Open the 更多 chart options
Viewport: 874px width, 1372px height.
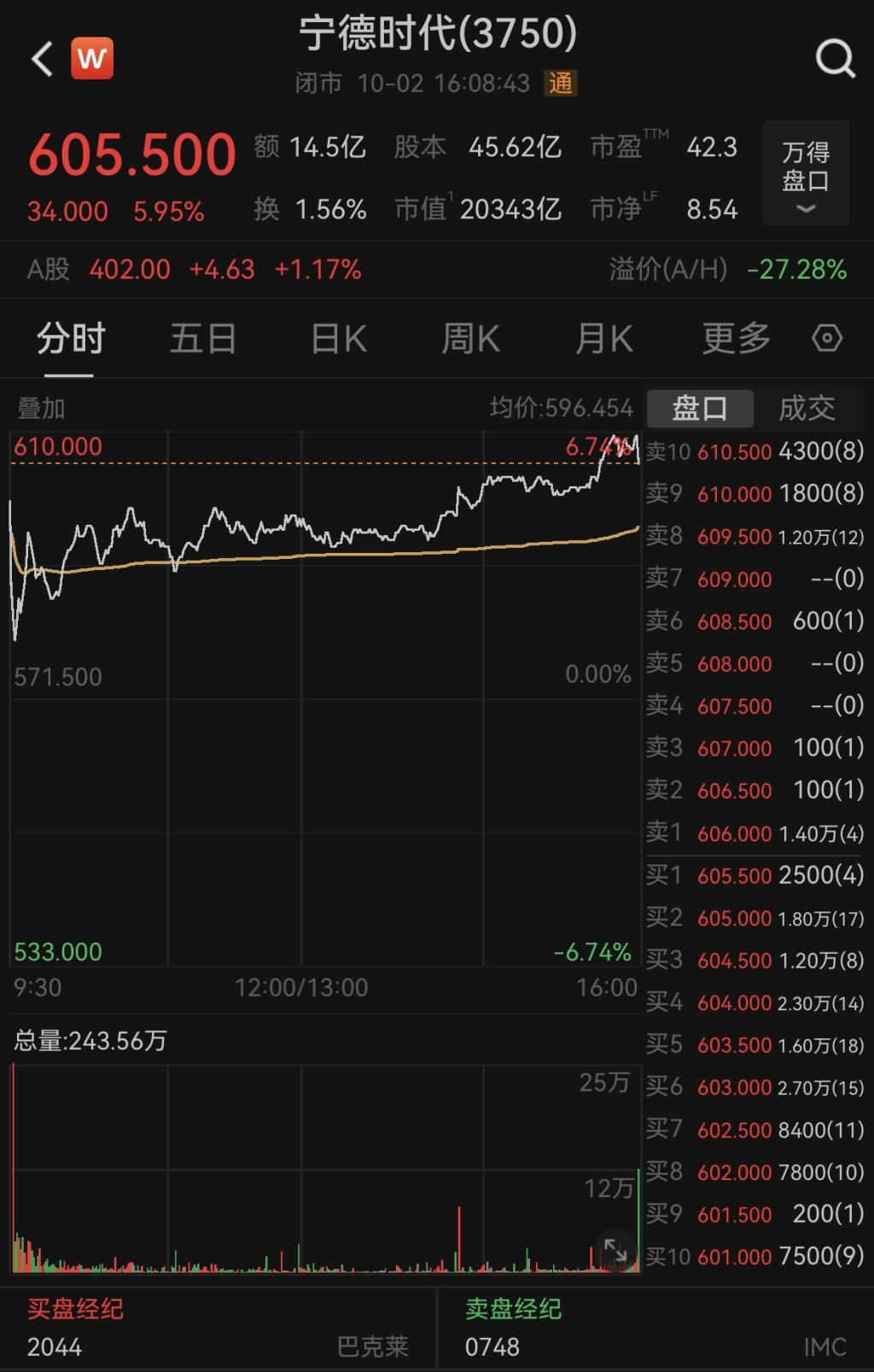point(736,339)
